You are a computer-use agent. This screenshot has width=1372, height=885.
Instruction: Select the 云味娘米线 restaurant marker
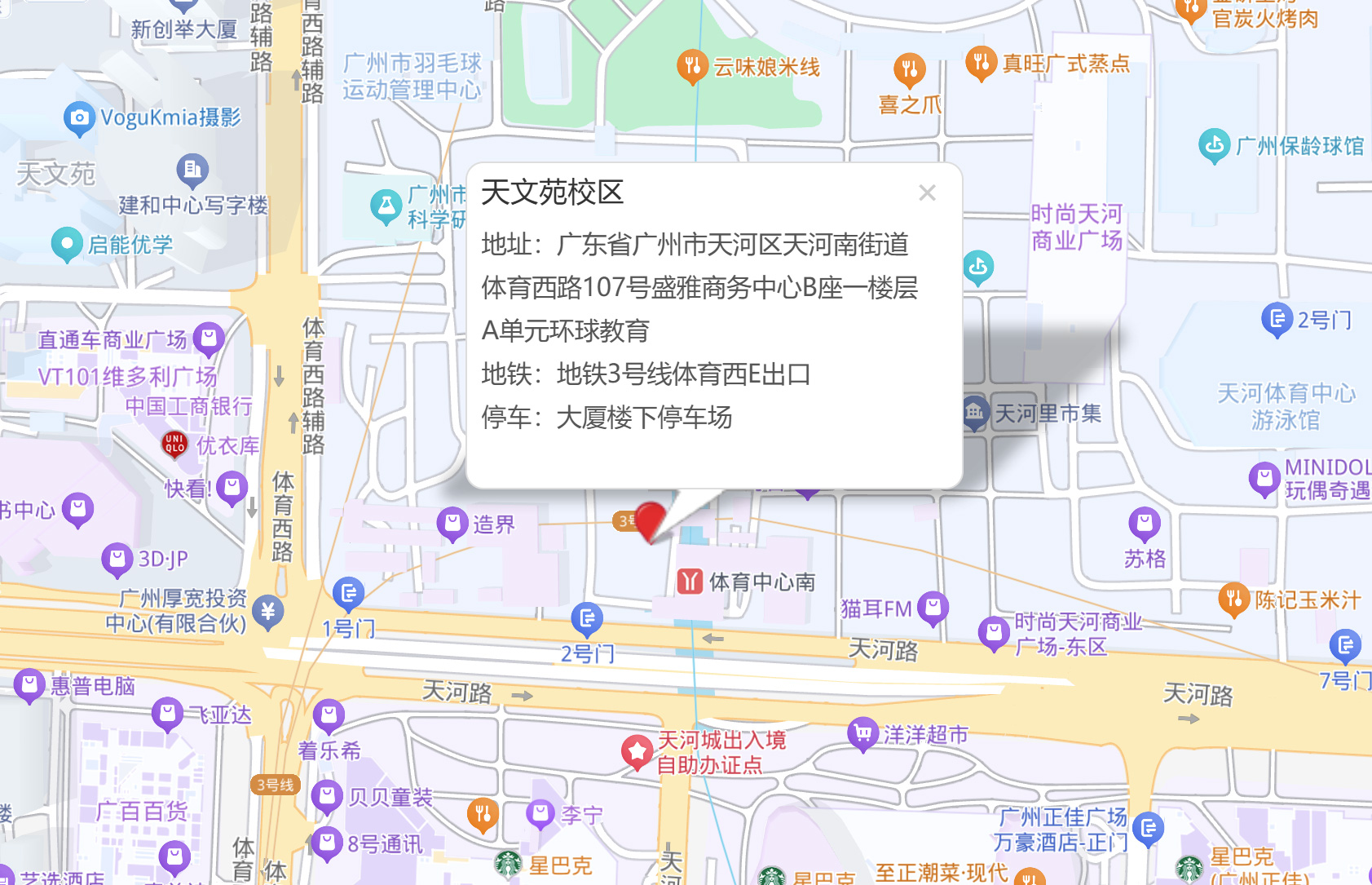point(691,66)
